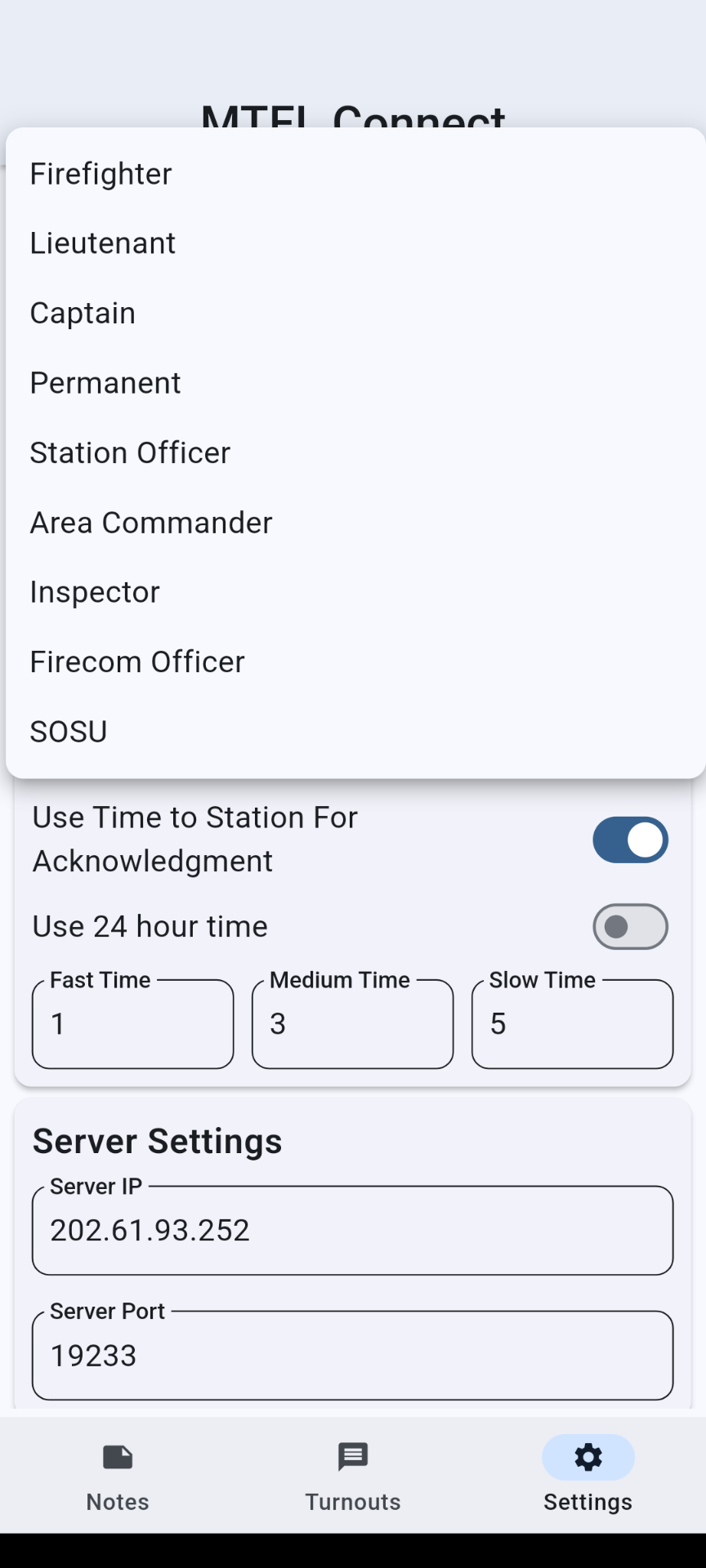Focus the Slow Time field
The width and height of the screenshot is (706, 1568).
click(572, 1025)
